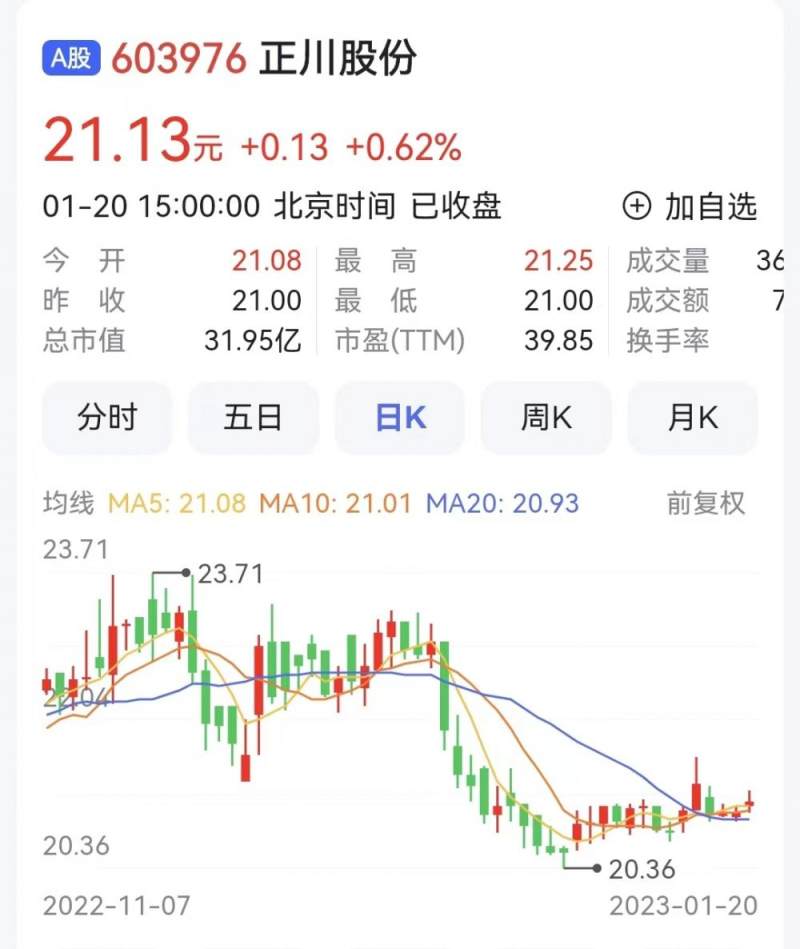
Task: Show the 日K daily candlestick chart
Action: coord(400,418)
